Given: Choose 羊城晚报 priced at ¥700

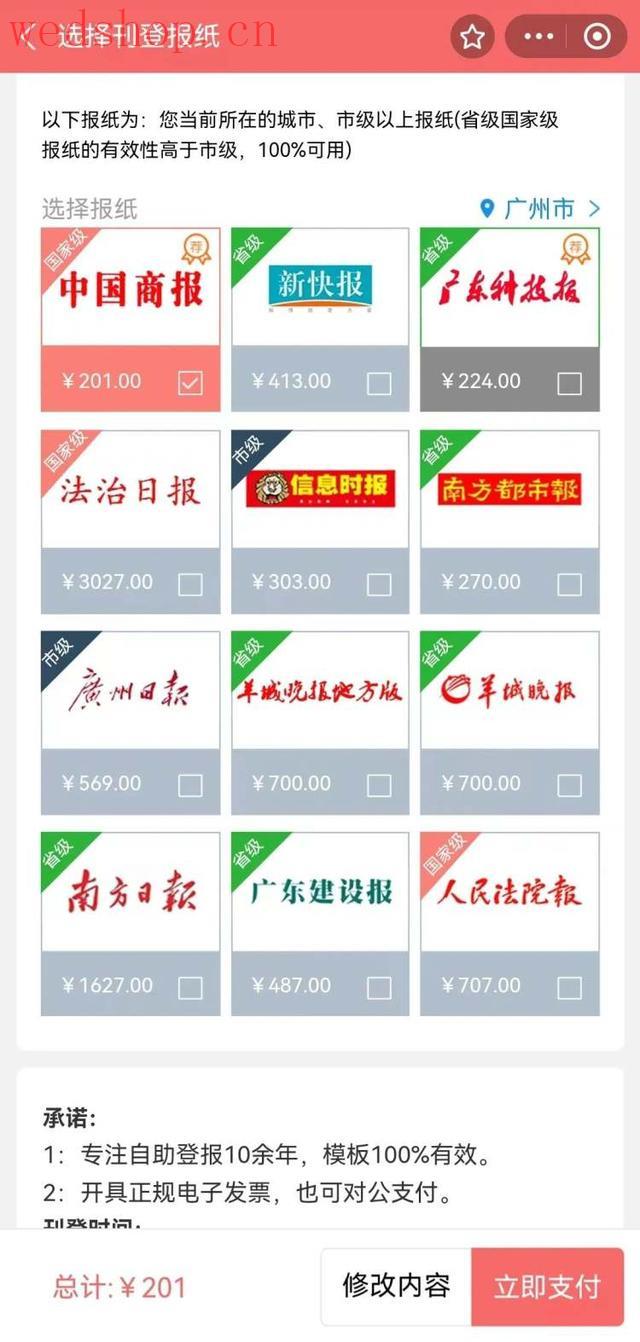Looking at the screenshot, I should [x=569, y=785].
